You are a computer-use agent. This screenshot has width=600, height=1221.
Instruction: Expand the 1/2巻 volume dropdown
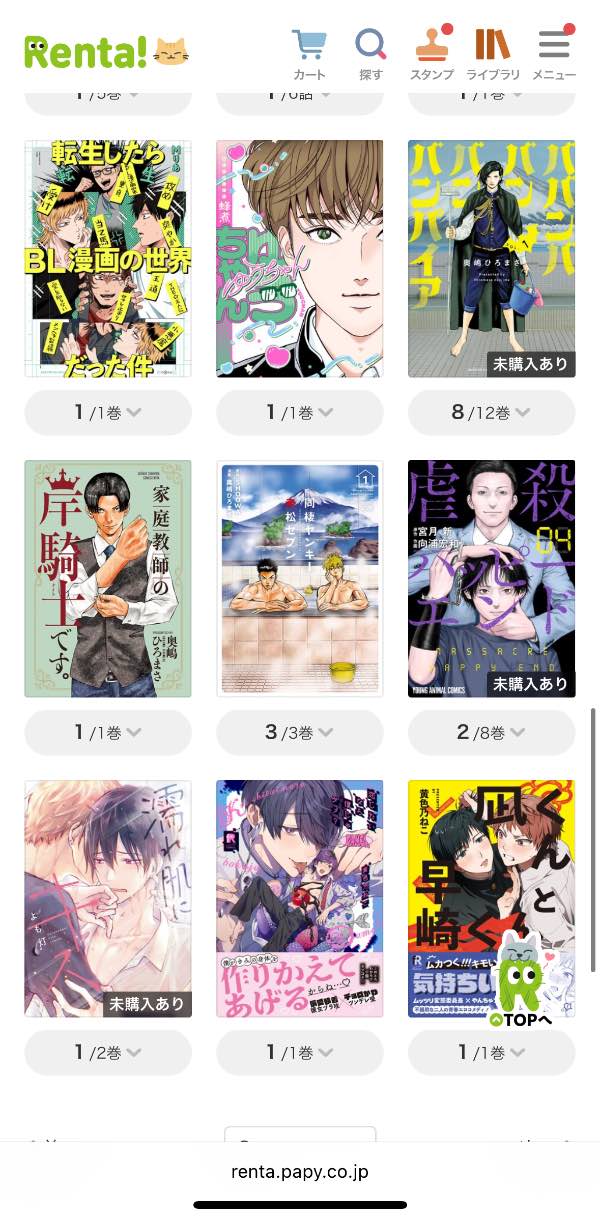(x=108, y=1052)
